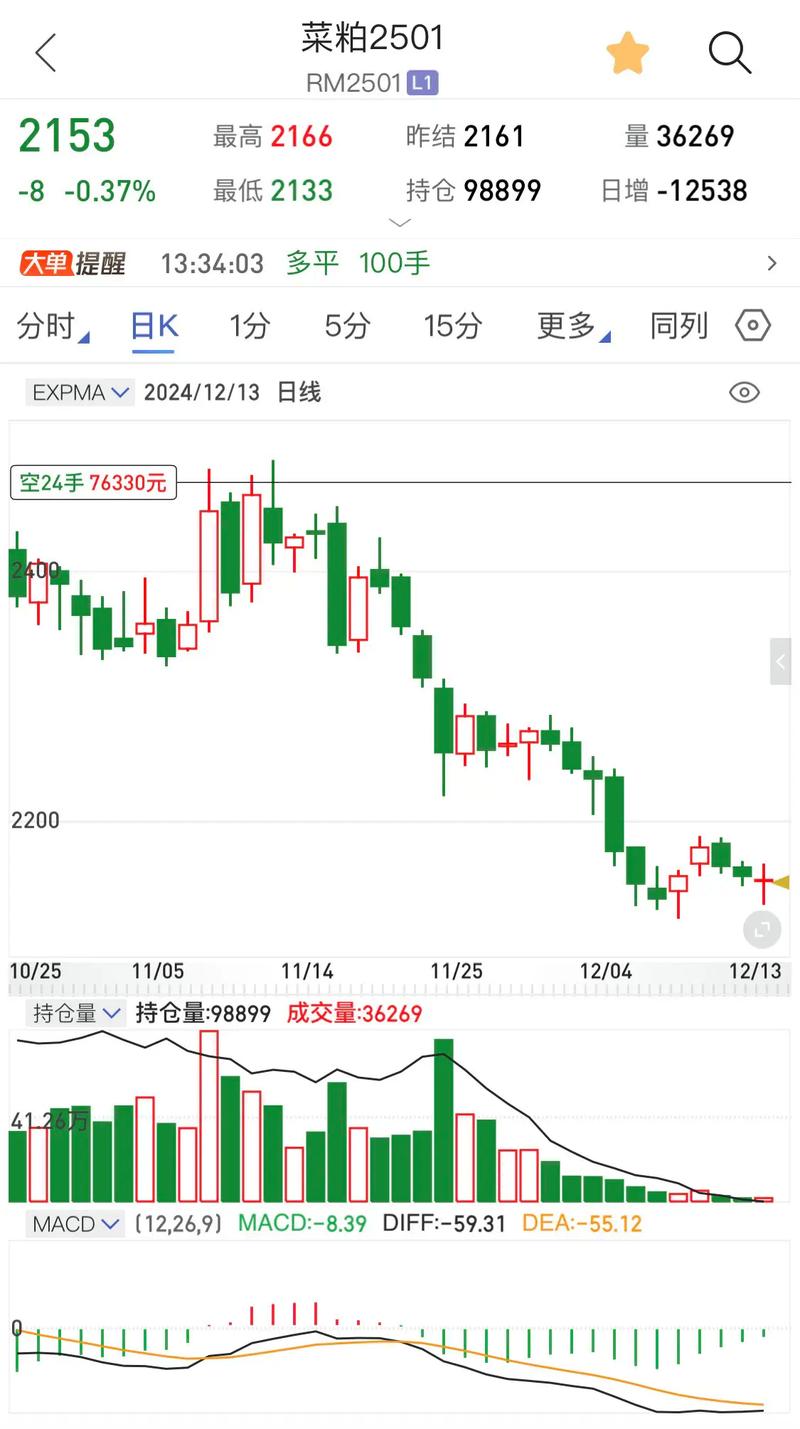Tap the camera capture icon on the chart

tap(761, 928)
